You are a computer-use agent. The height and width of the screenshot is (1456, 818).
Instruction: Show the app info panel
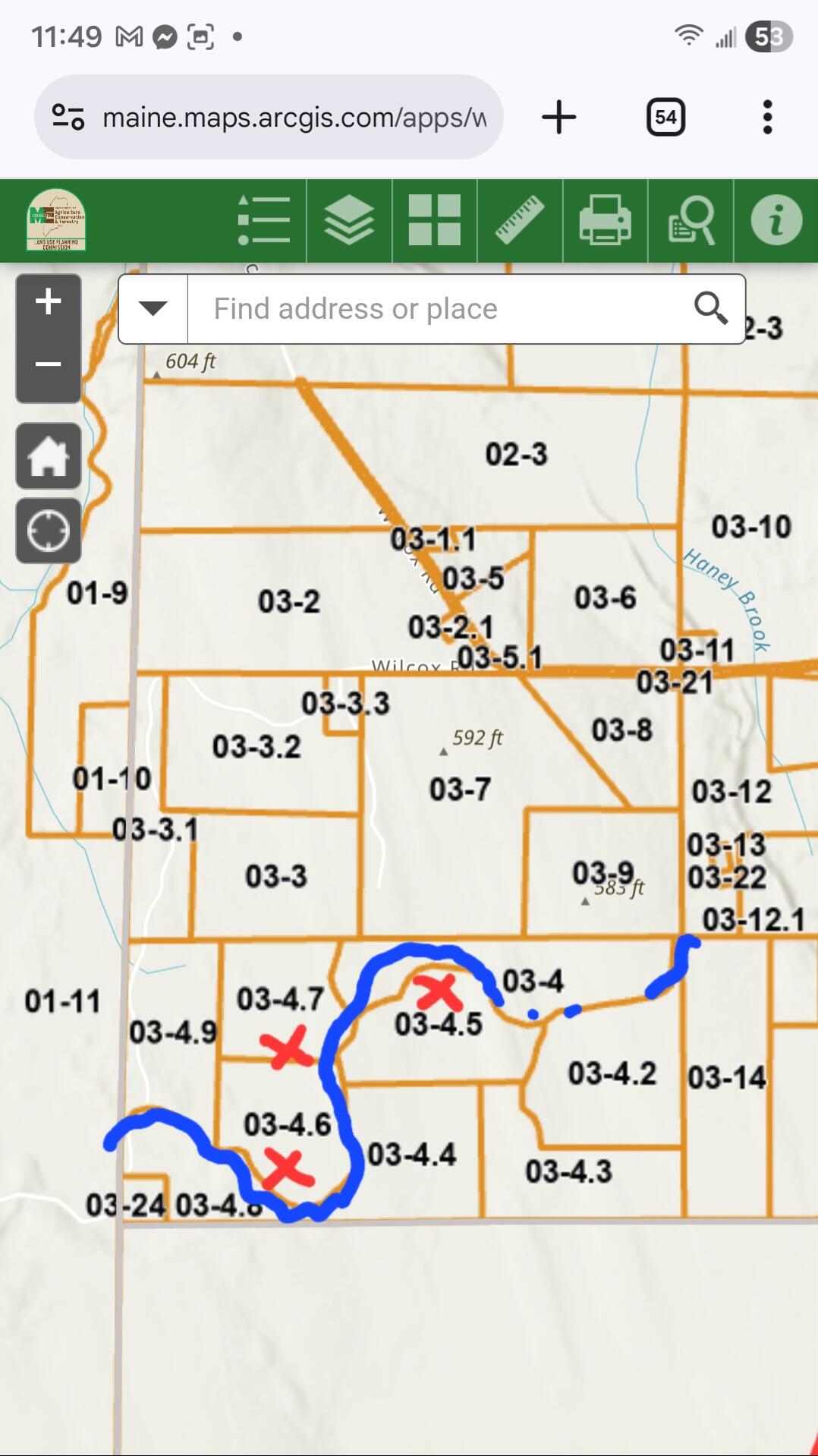coord(776,221)
